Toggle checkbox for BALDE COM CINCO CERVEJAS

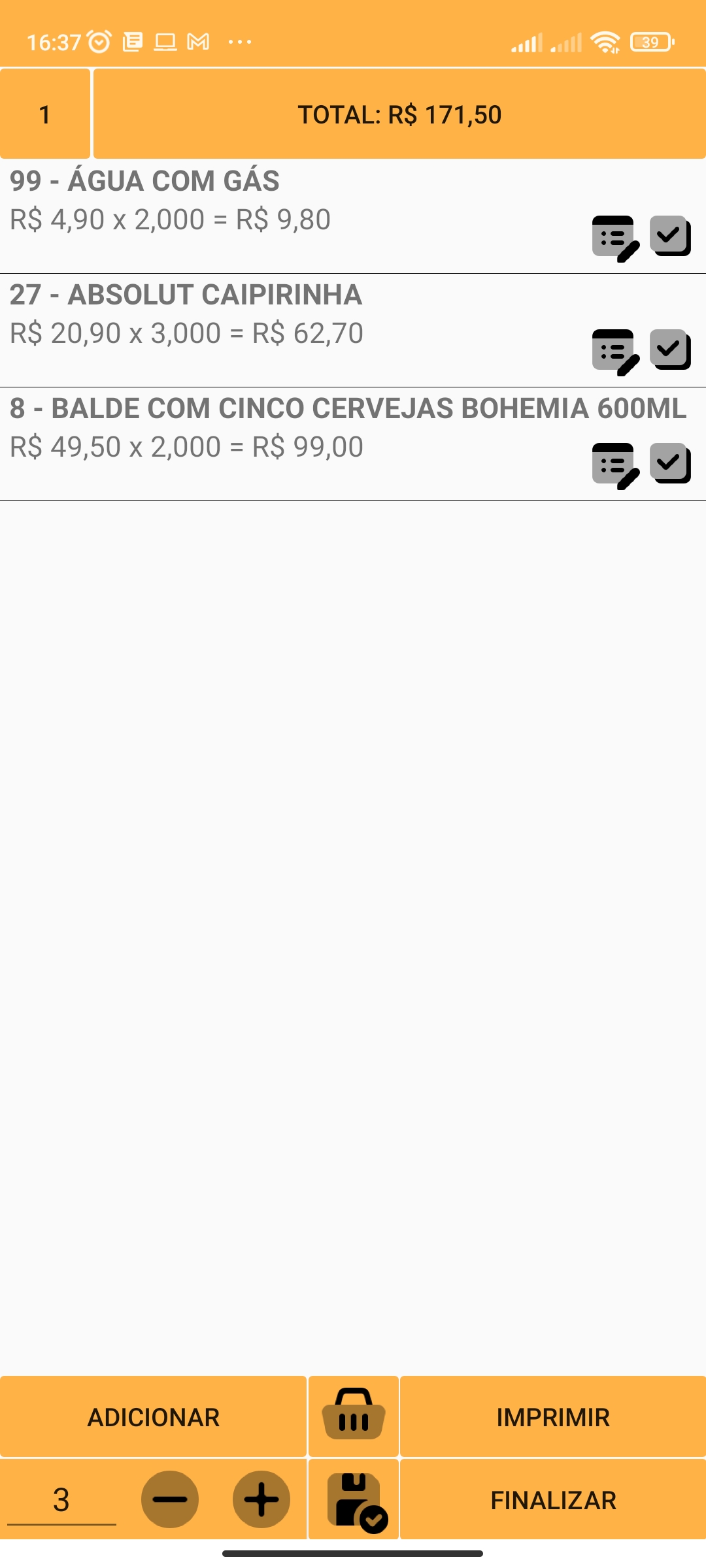[x=670, y=463]
